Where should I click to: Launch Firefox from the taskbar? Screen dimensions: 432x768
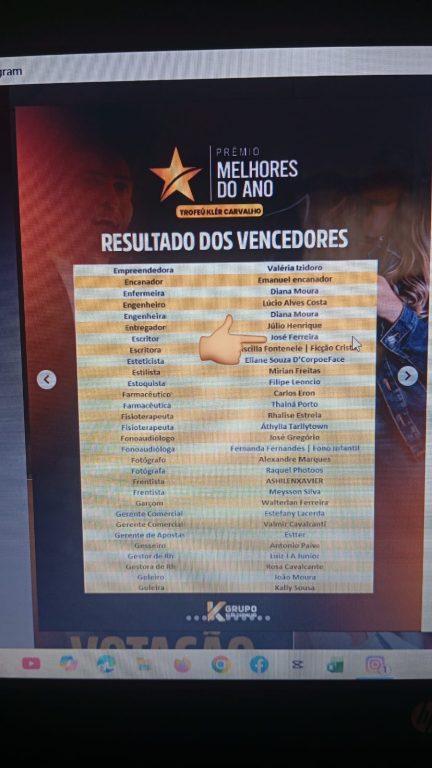click(x=182, y=664)
